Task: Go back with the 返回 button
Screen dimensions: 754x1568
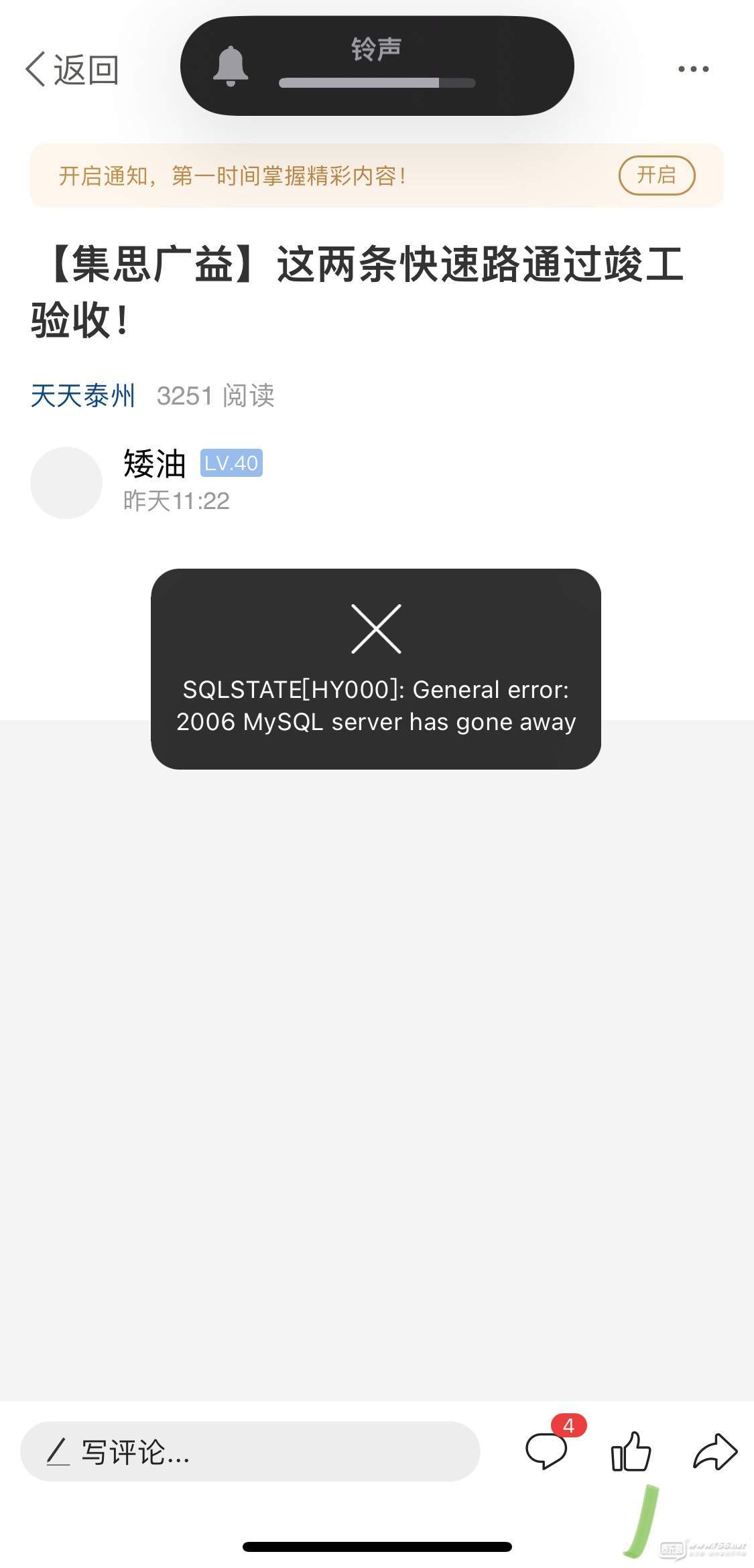Action: pyautogui.click(x=72, y=69)
